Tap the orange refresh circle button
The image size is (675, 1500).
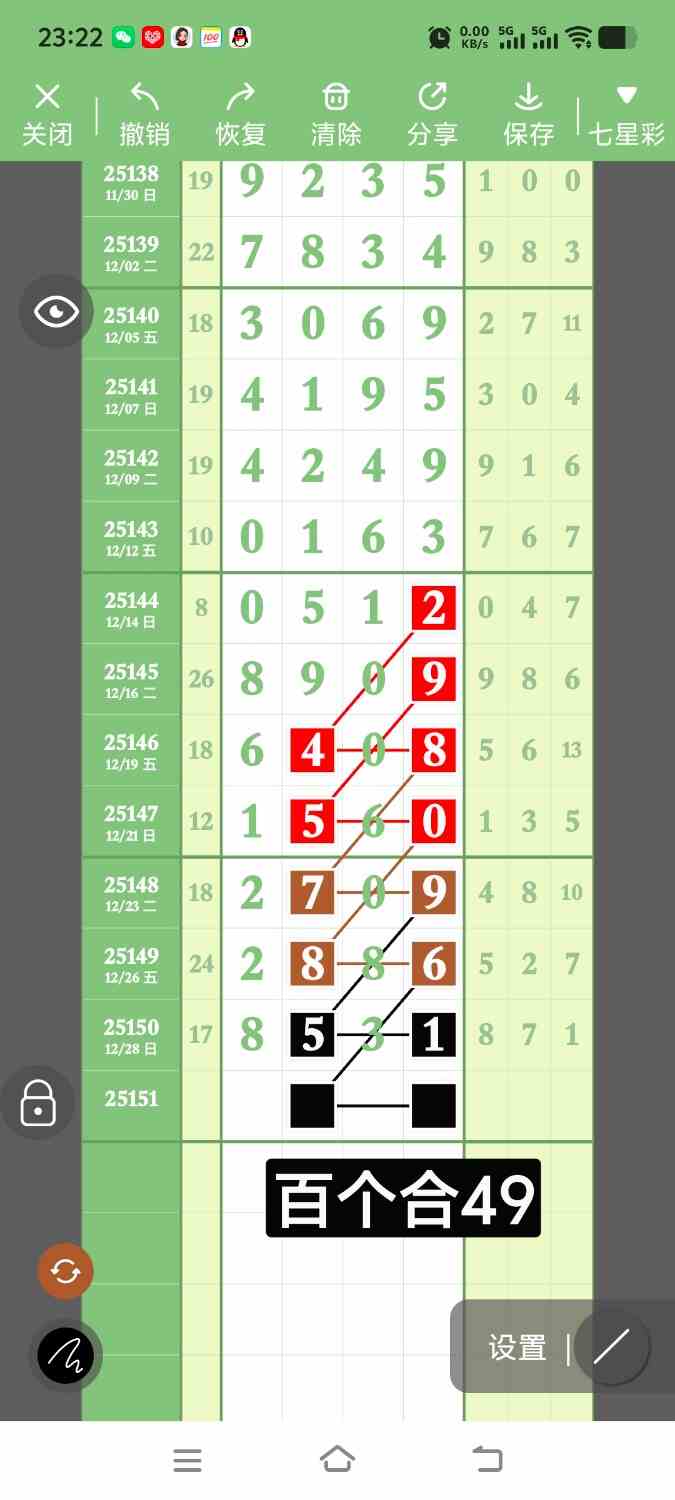click(x=65, y=1271)
